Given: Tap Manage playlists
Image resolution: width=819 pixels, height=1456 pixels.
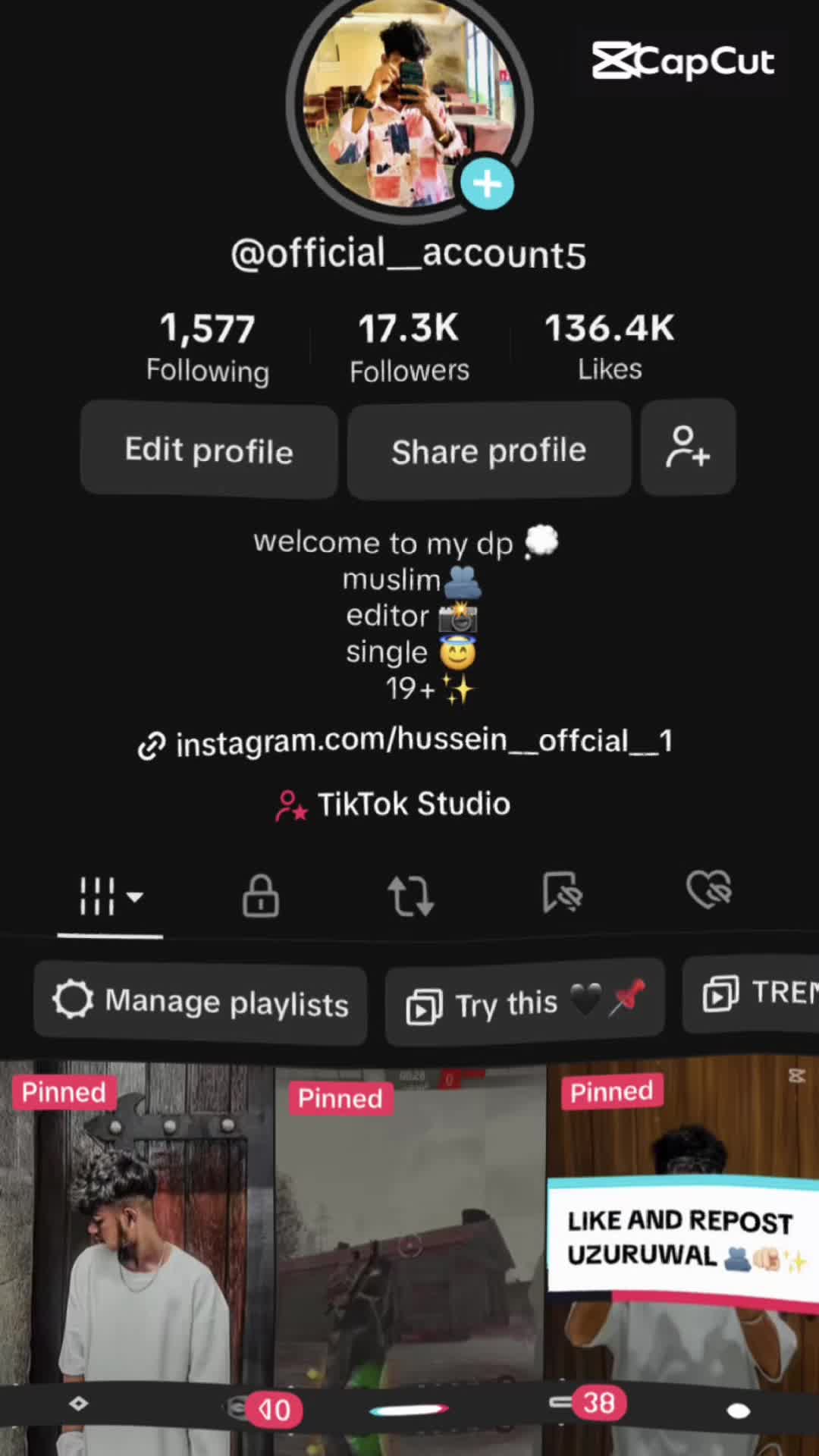Looking at the screenshot, I should (x=200, y=1002).
